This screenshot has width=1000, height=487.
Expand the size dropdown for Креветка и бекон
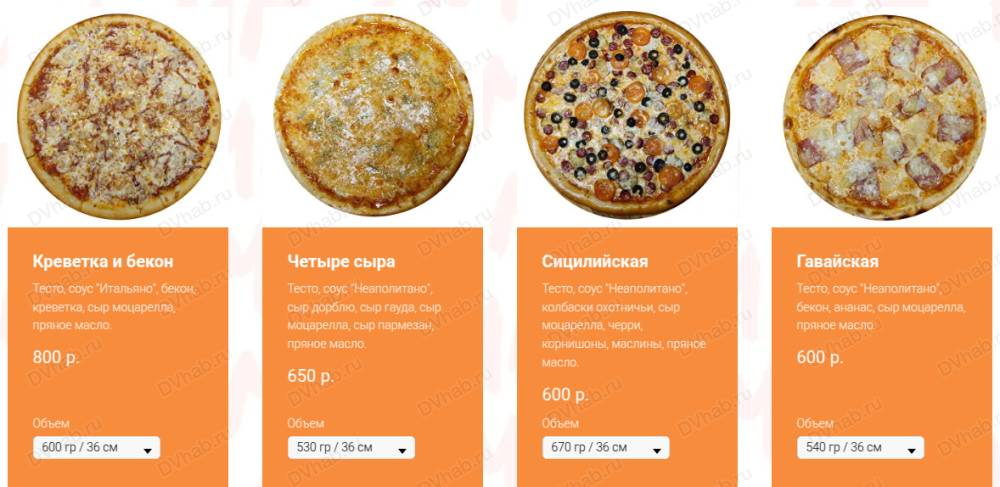[96, 447]
